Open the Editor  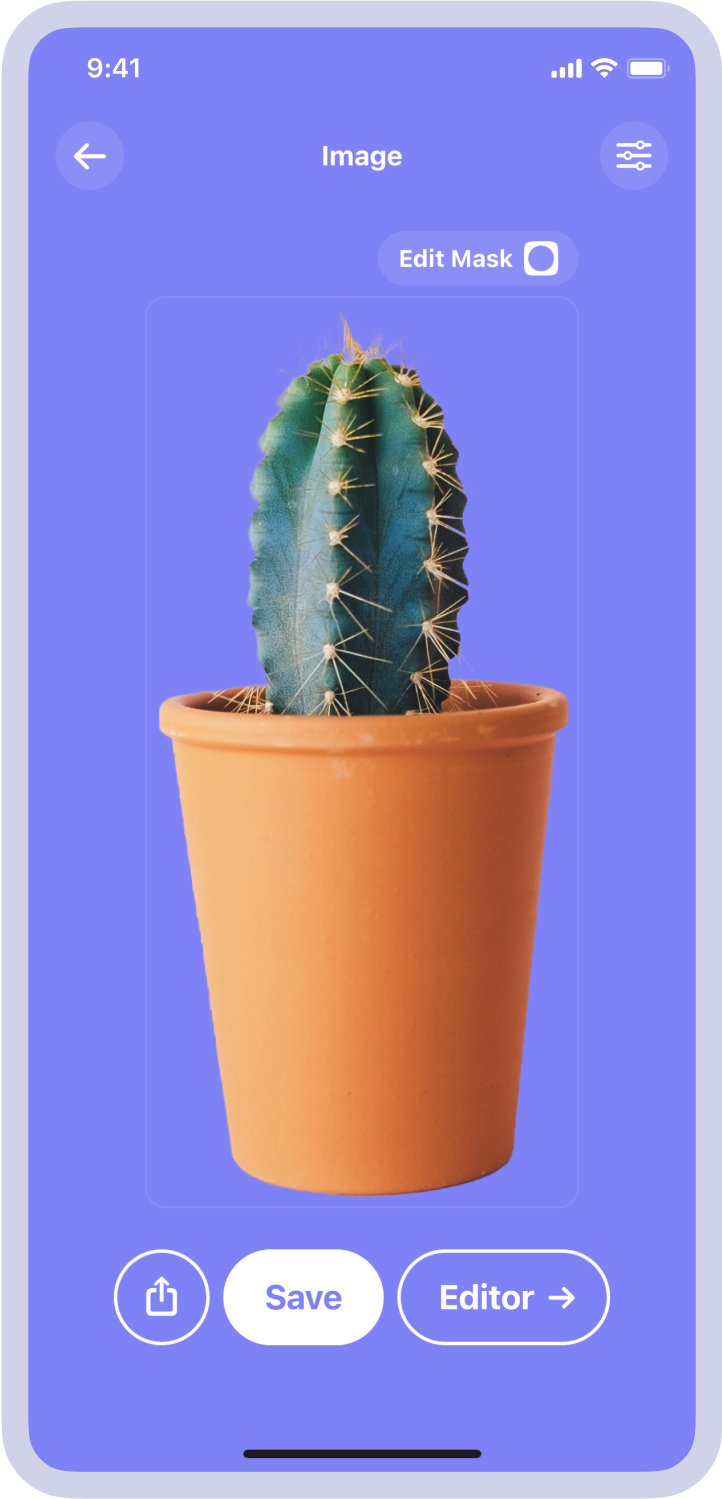click(503, 1297)
